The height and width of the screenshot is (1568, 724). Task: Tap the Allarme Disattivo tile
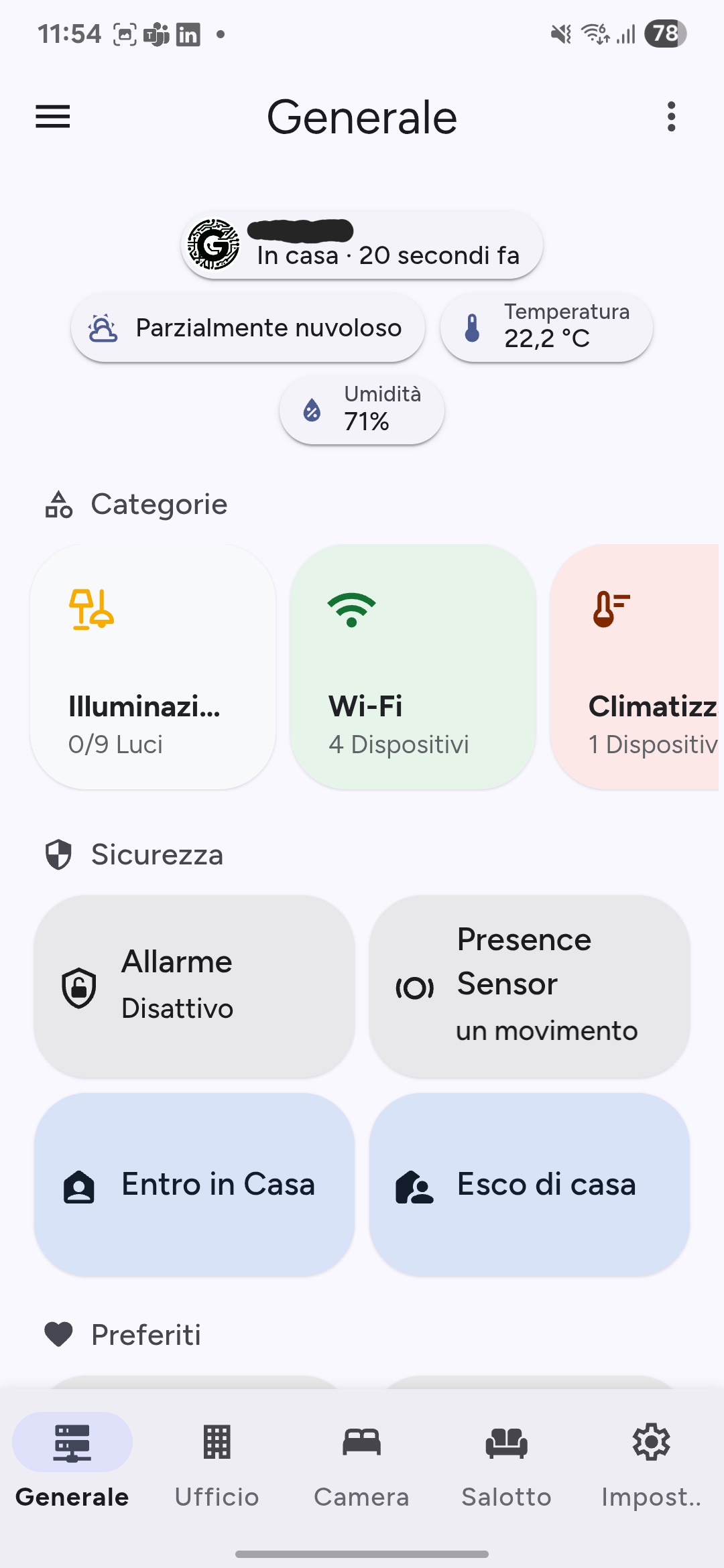pos(194,986)
